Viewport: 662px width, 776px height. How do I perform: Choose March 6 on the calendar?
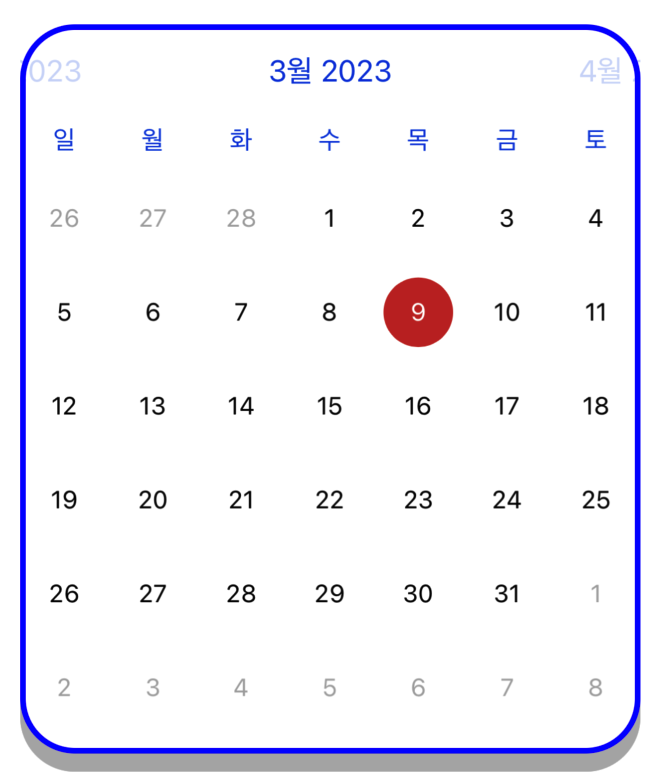[x=152, y=312]
